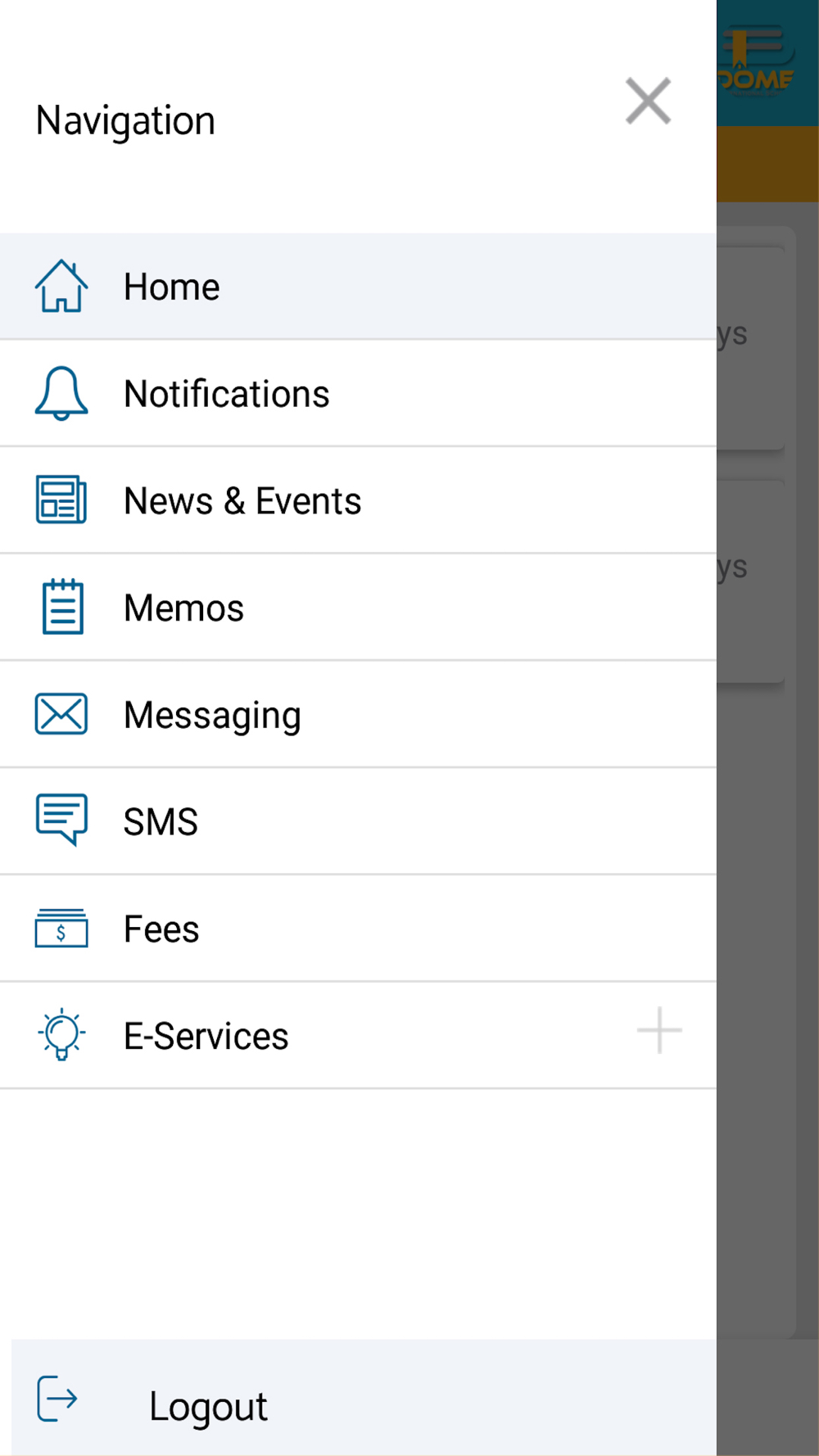Expand the E-Services submenu
The height and width of the screenshot is (1456, 819).
[659, 1031]
